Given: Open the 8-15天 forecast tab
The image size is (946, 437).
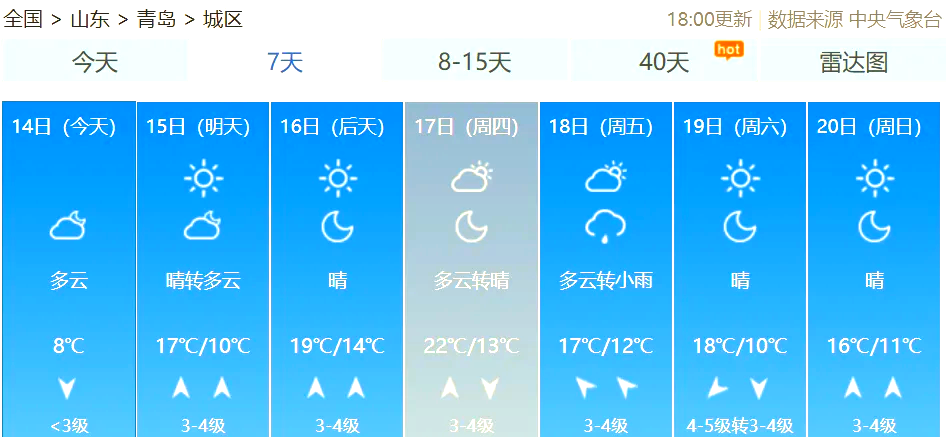Looking at the screenshot, I should [474, 62].
